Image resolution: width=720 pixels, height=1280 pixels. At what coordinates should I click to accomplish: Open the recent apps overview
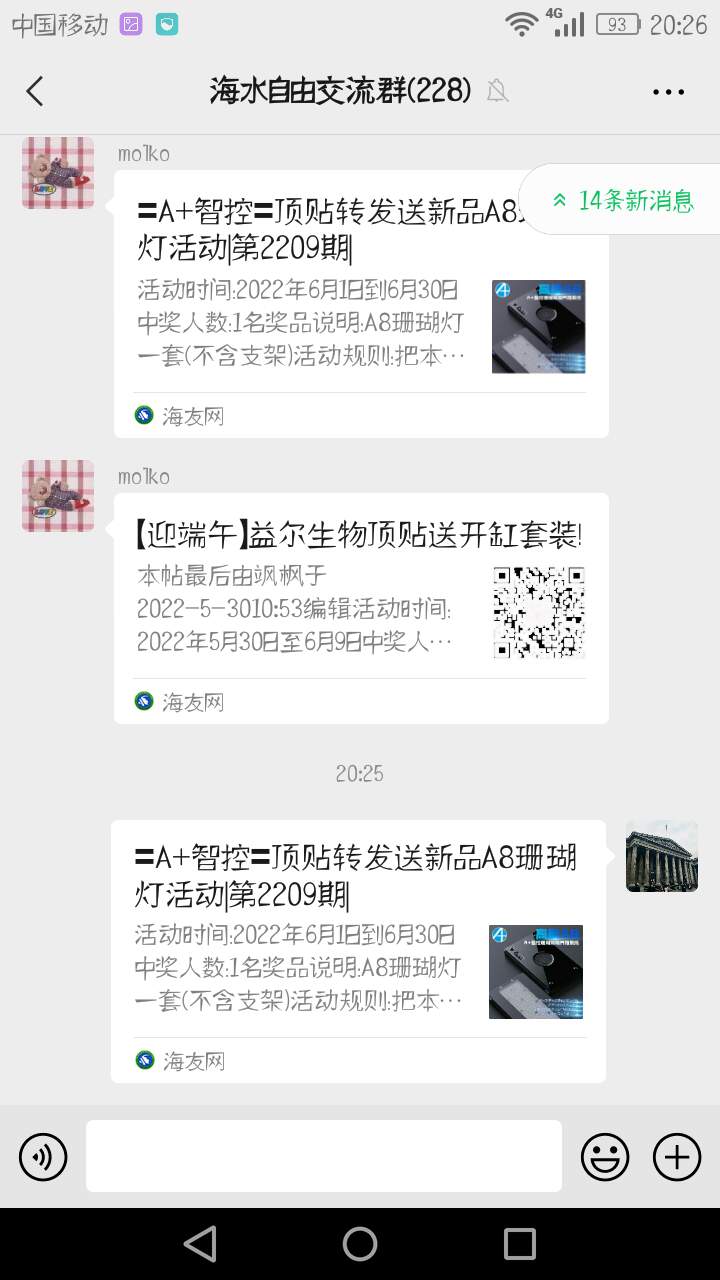520,1244
